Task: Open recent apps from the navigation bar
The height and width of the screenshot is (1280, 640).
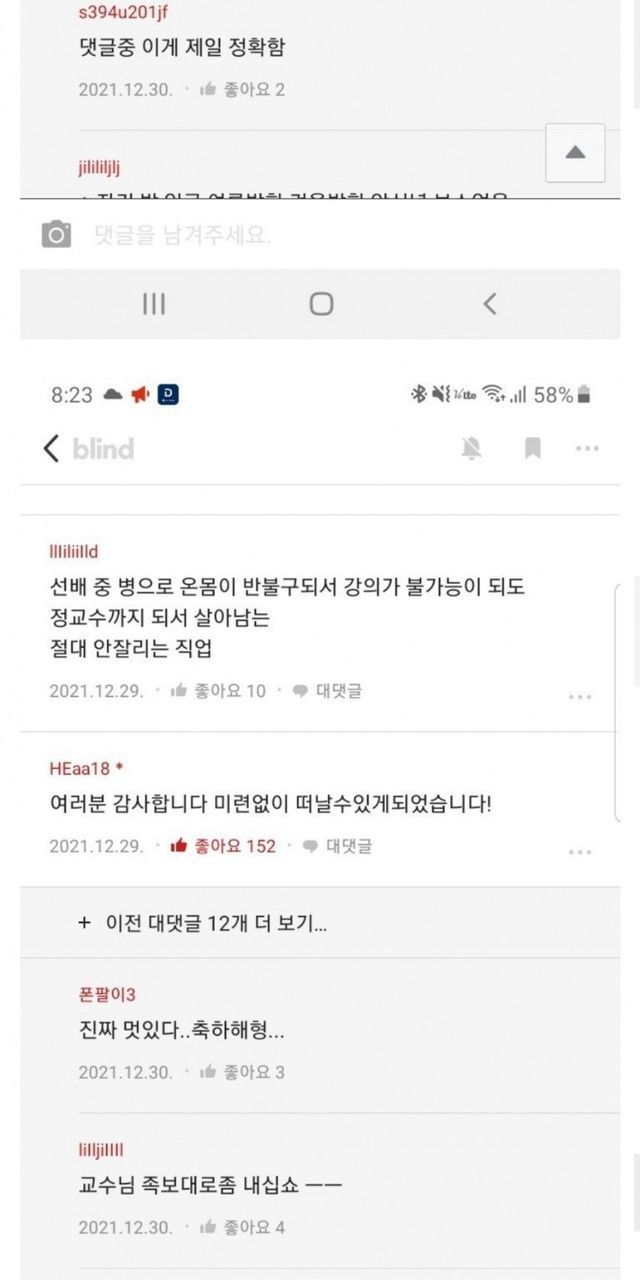Action: point(153,304)
